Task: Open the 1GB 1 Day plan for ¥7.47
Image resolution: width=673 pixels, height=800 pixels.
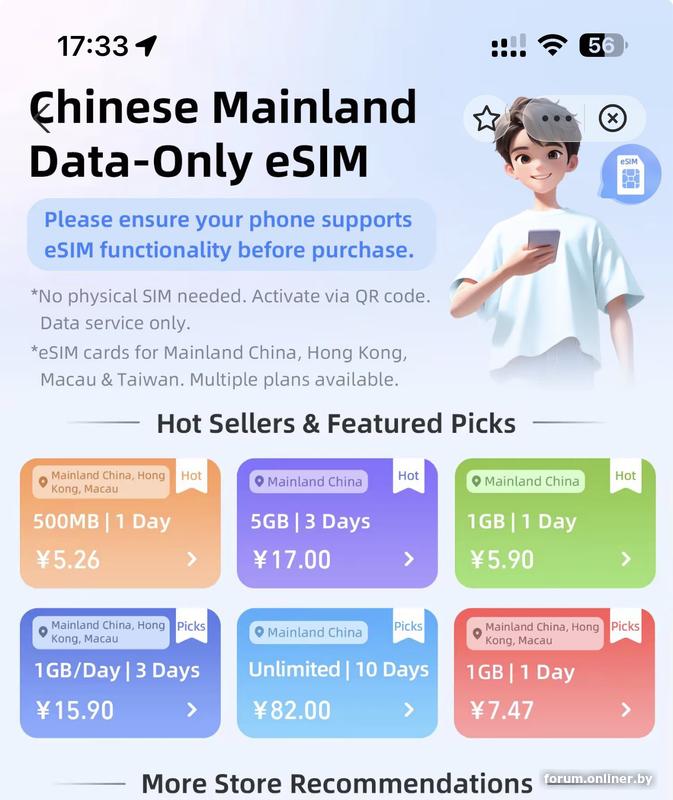Action: pyautogui.click(x=554, y=673)
